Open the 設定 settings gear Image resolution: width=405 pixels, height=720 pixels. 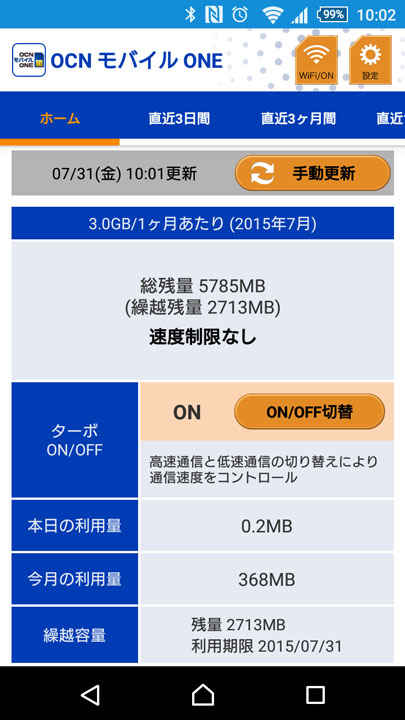(370, 61)
